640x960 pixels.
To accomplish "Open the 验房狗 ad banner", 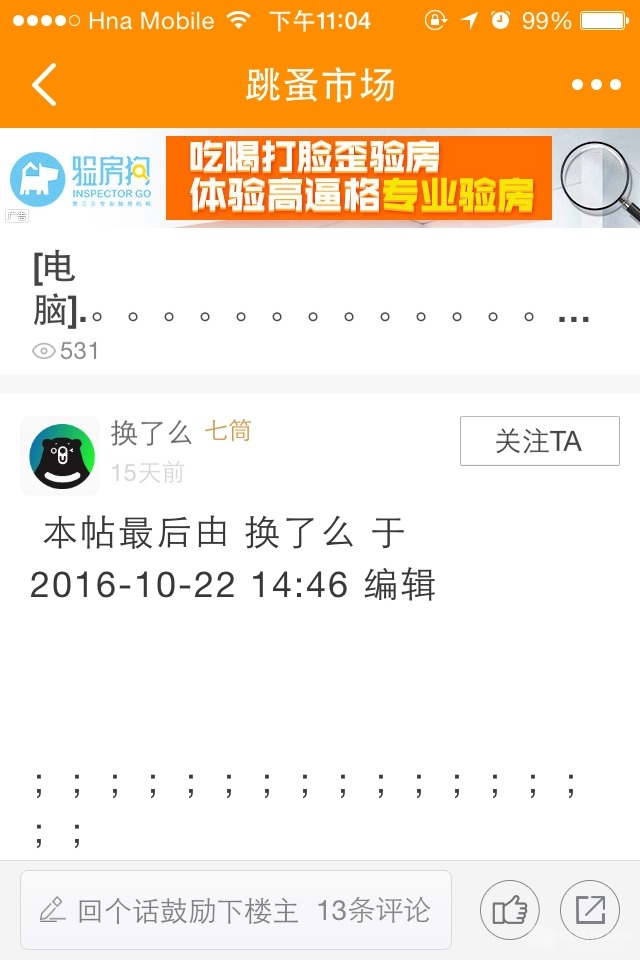I will pyautogui.click(x=320, y=178).
